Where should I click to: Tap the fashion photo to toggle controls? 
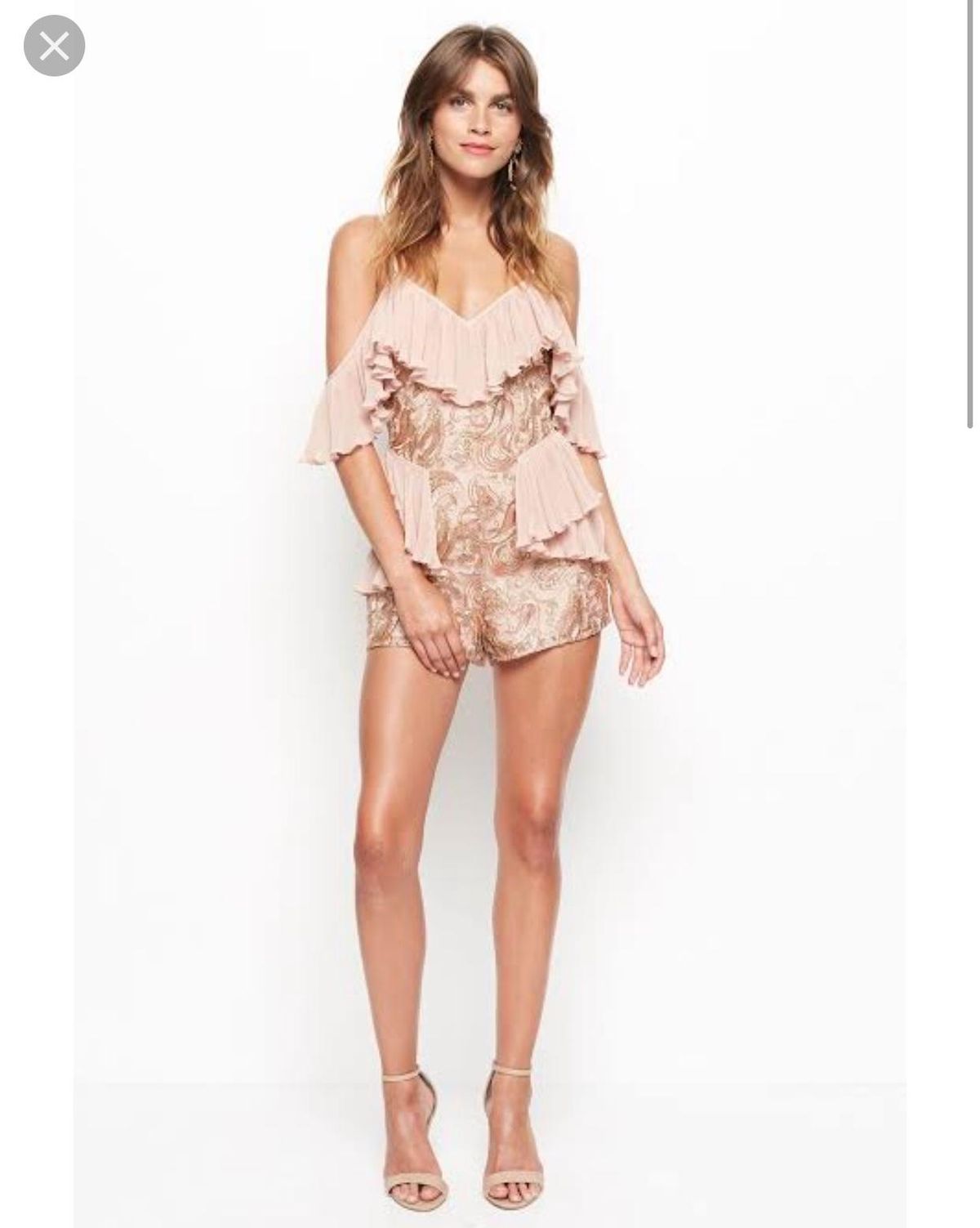[x=490, y=613]
